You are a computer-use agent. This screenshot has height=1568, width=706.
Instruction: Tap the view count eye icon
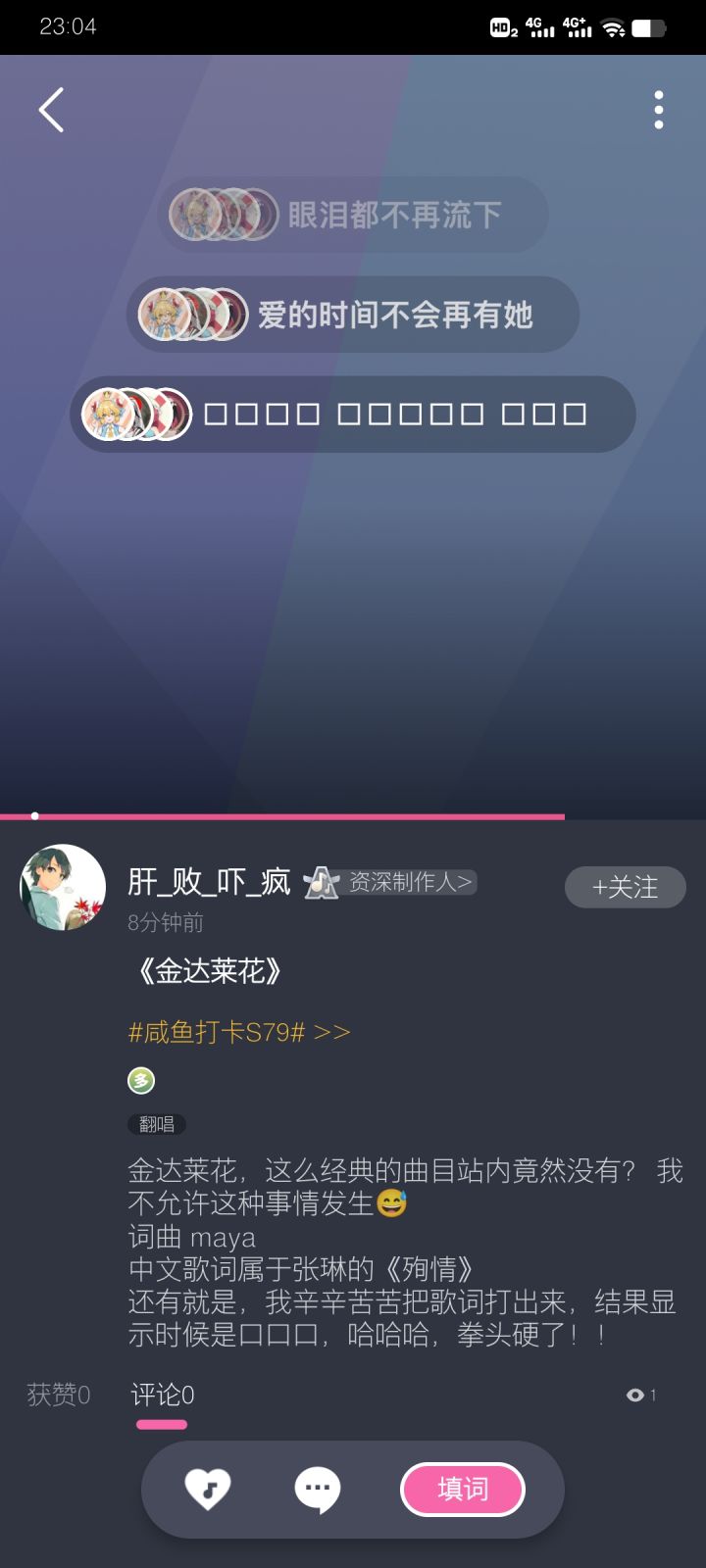click(636, 1395)
